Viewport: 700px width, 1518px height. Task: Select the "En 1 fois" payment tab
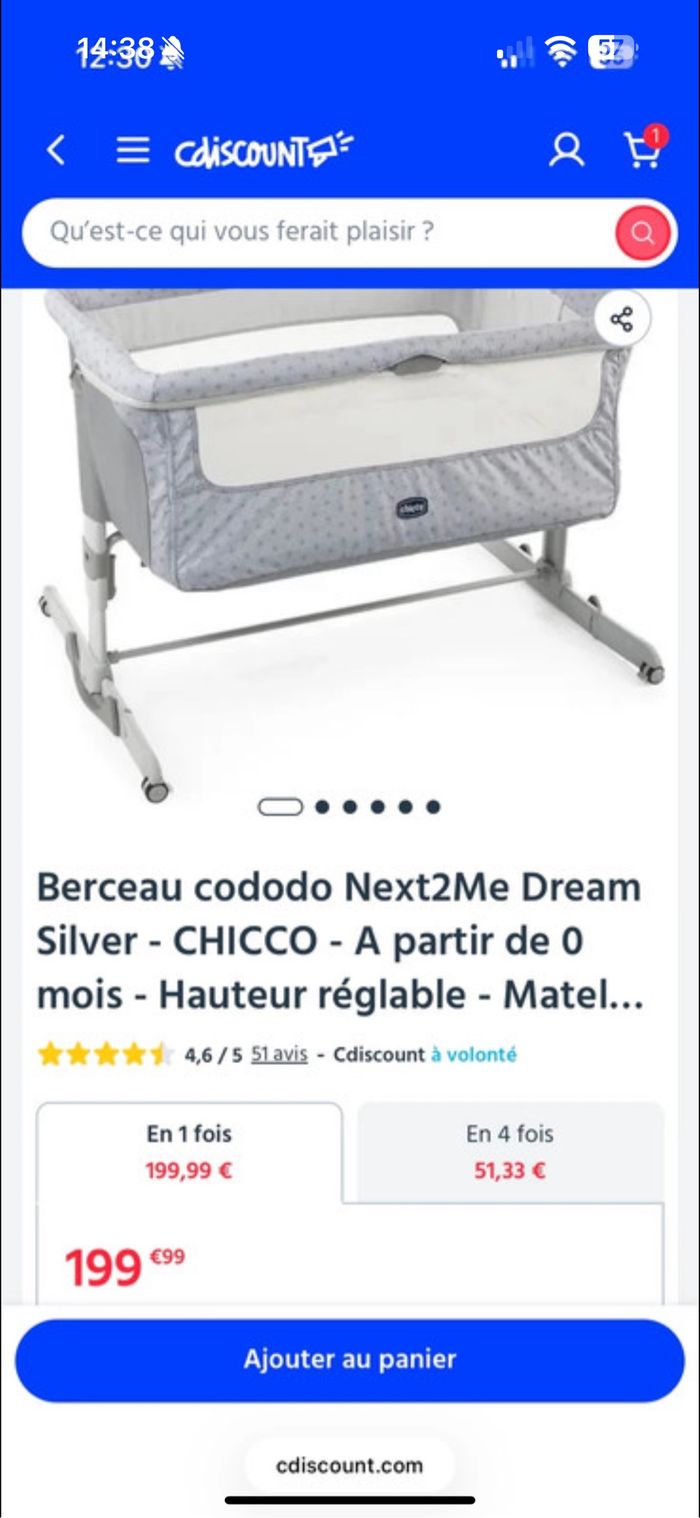[x=189, y=1151]
